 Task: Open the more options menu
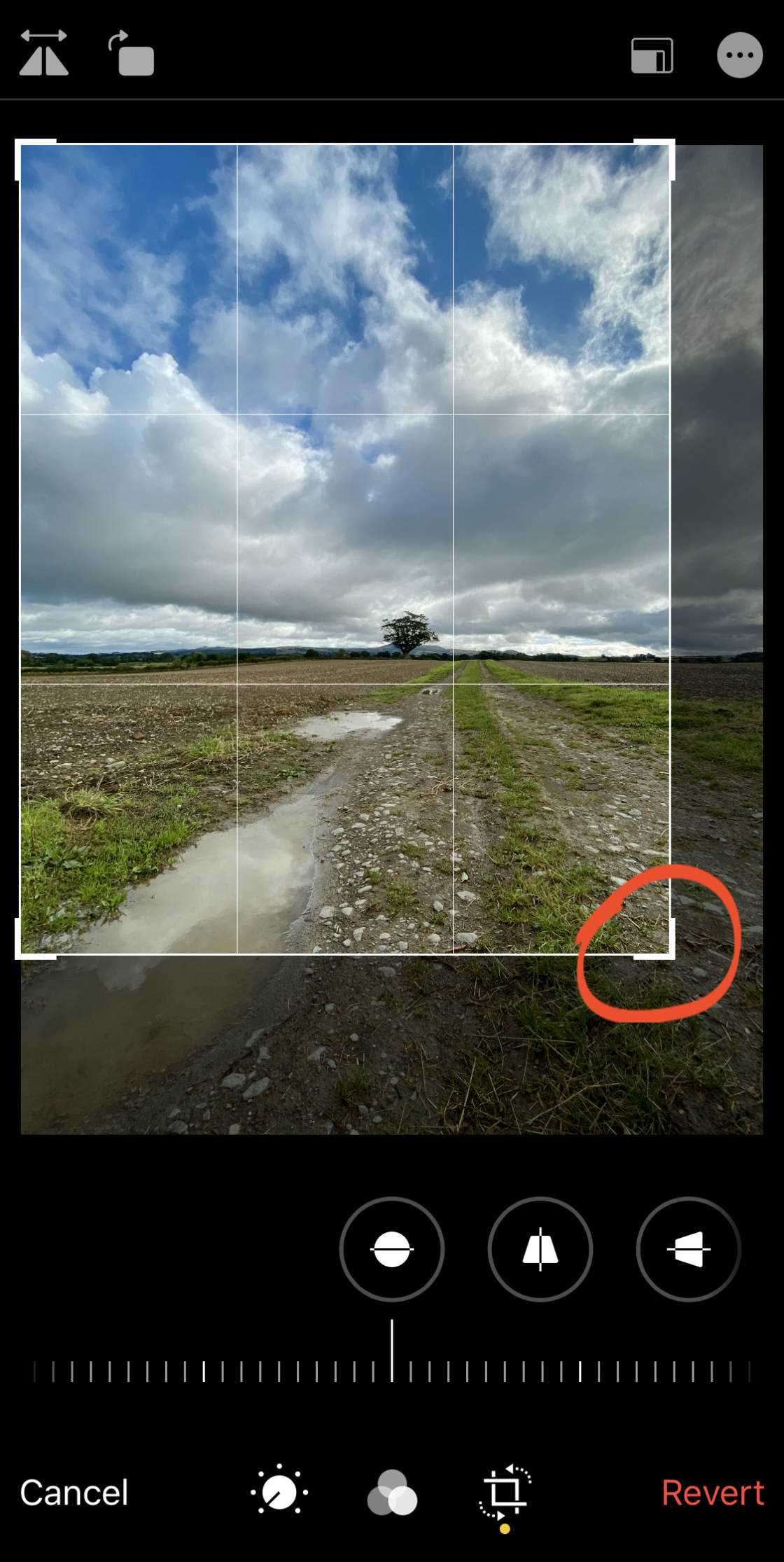tap(739, 55)
